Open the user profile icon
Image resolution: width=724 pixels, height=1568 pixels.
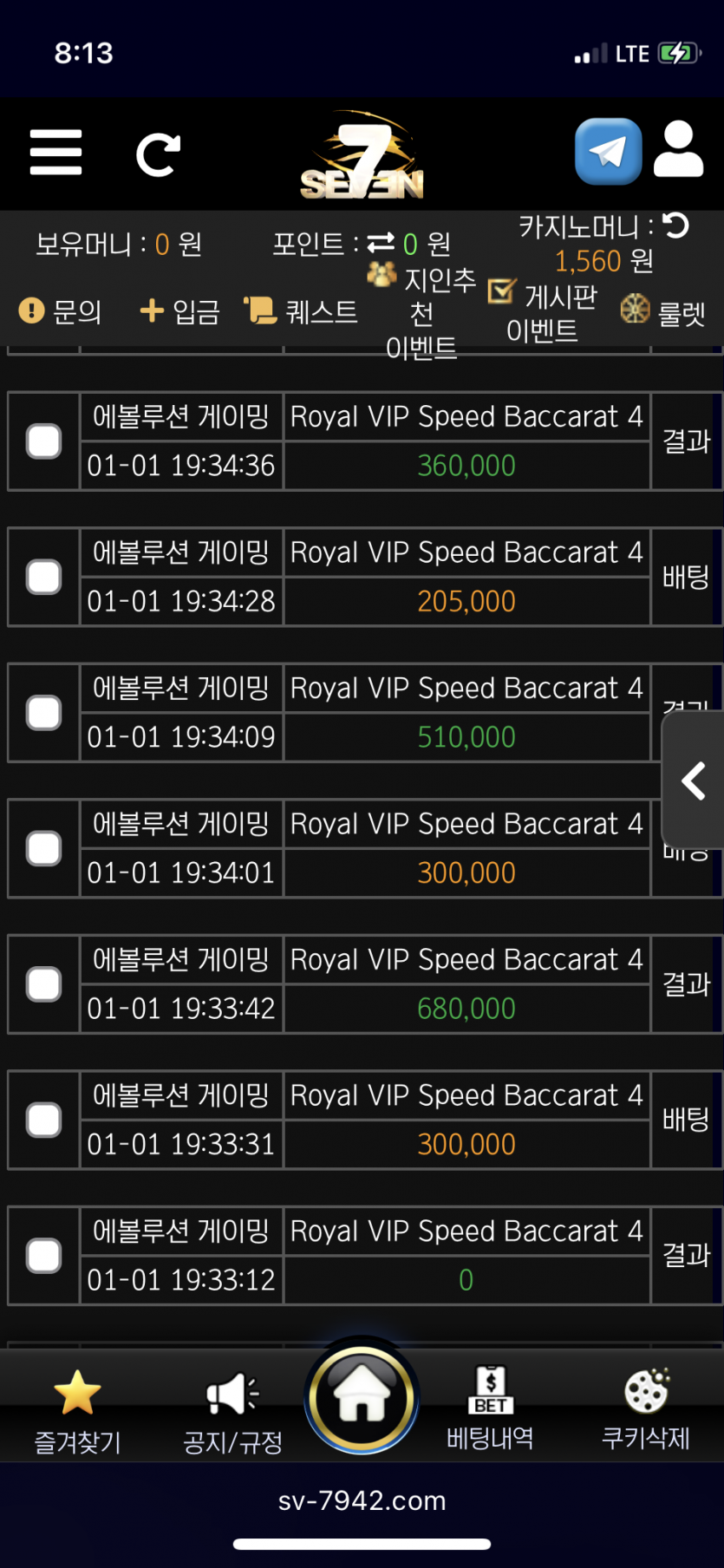pos(678,149)
